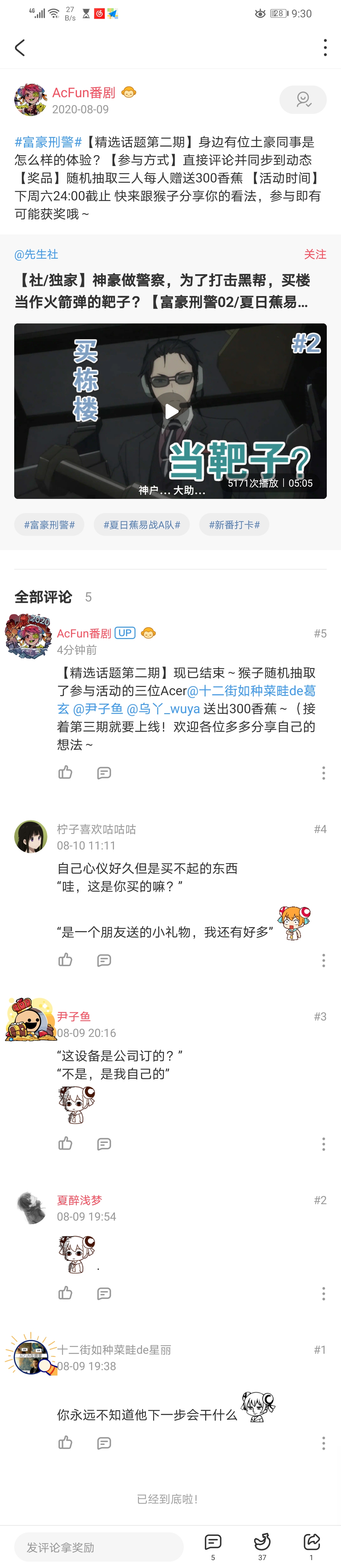The height and width of the screenshot is (1568, 341).
Task: Open the top-right overflow menu
Action: click(325, 47)
